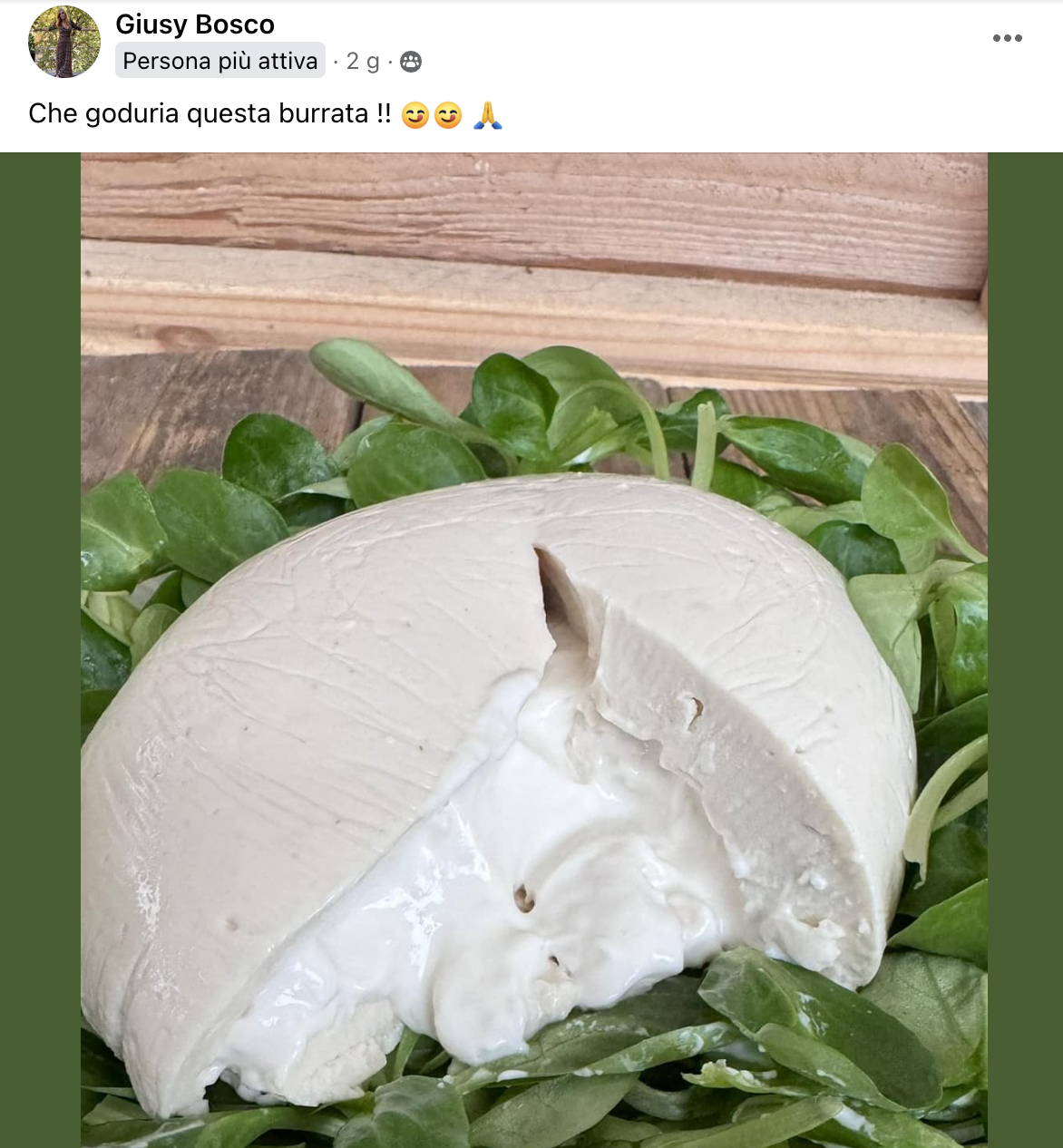The width and height of the screenshot is (1063, 1148).
Task: Tap the Persona più attiva badge
Action: (220, 61)
